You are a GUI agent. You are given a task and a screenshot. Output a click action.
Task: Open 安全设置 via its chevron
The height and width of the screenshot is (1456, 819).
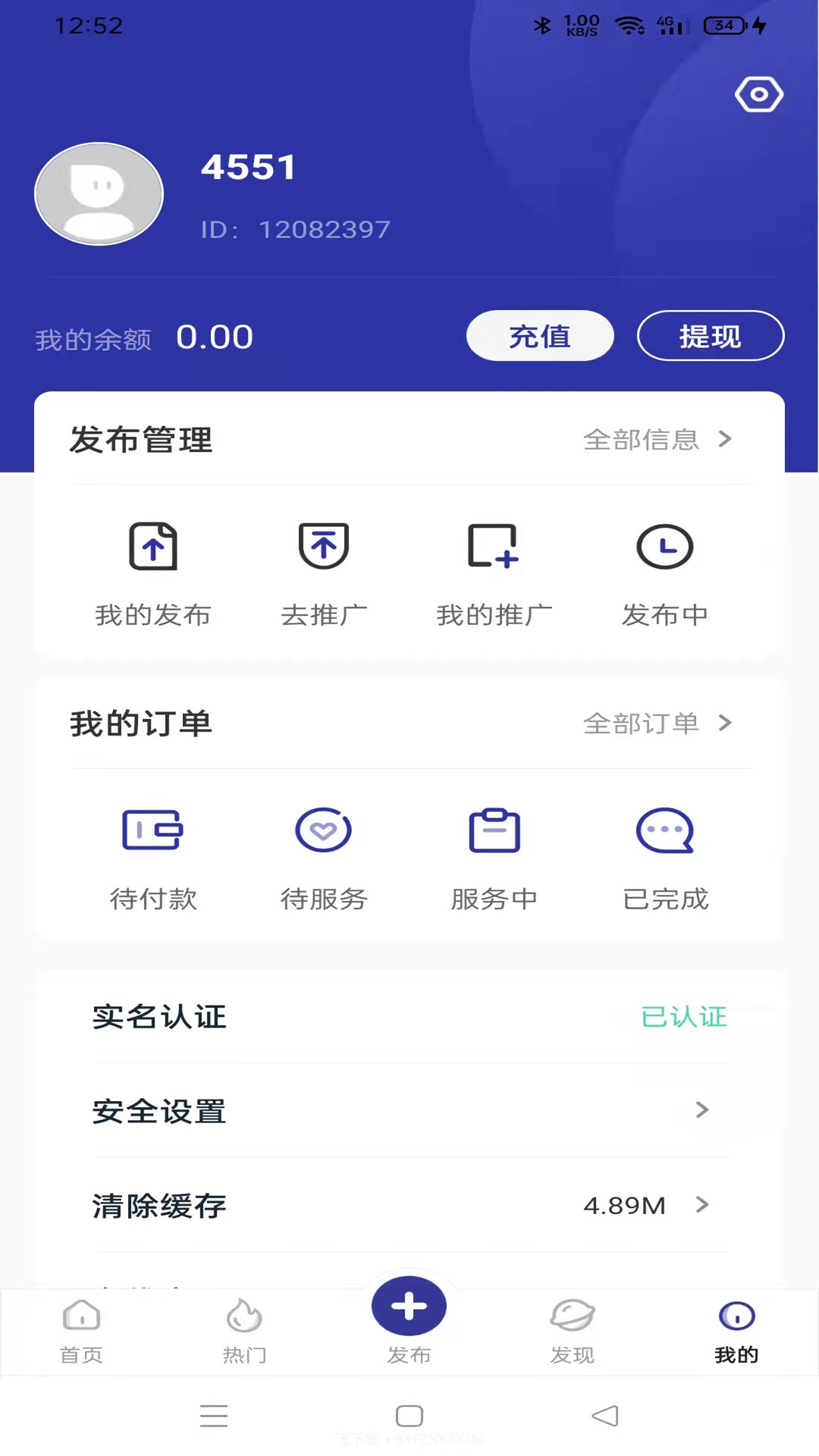(x=701, y=1111)
